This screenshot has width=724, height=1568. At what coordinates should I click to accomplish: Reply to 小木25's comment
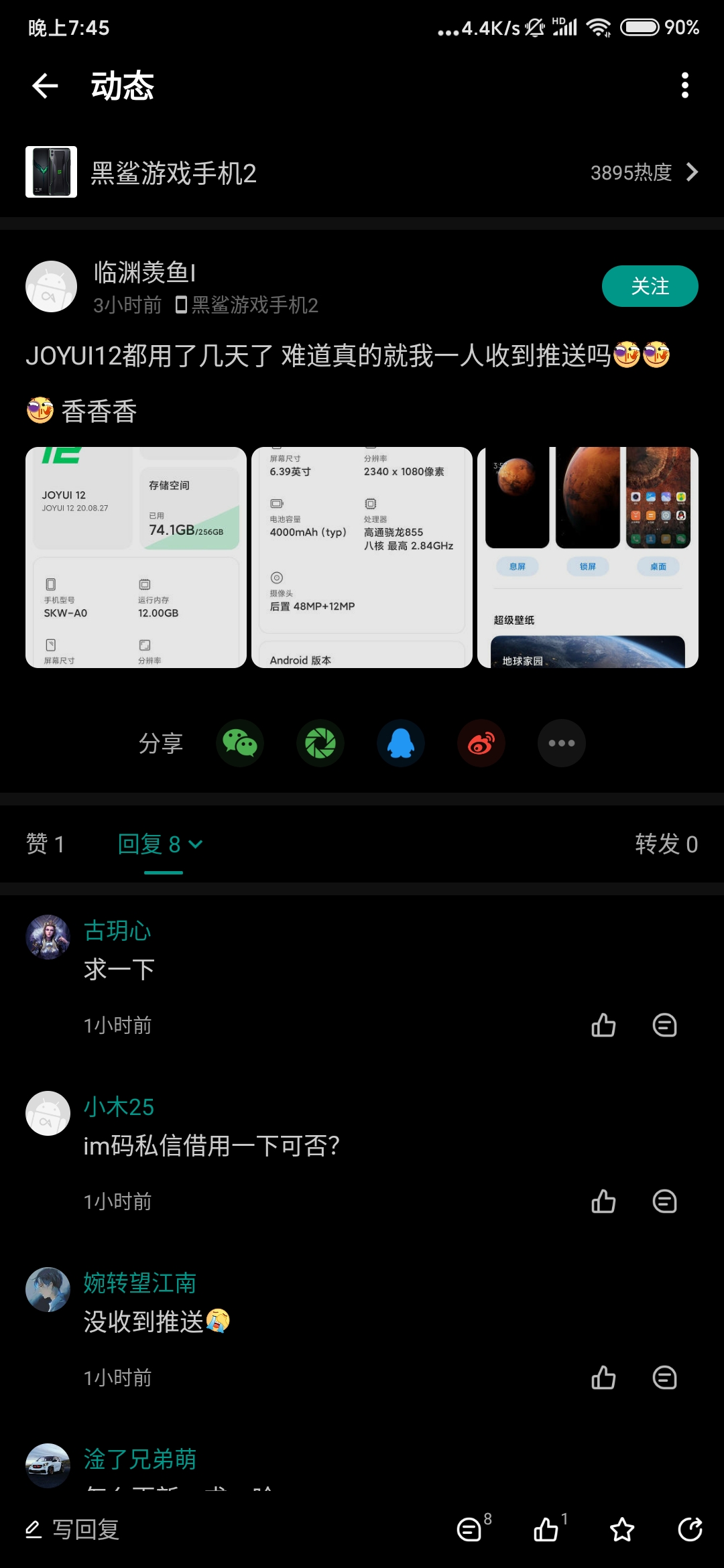point(664,1201)
